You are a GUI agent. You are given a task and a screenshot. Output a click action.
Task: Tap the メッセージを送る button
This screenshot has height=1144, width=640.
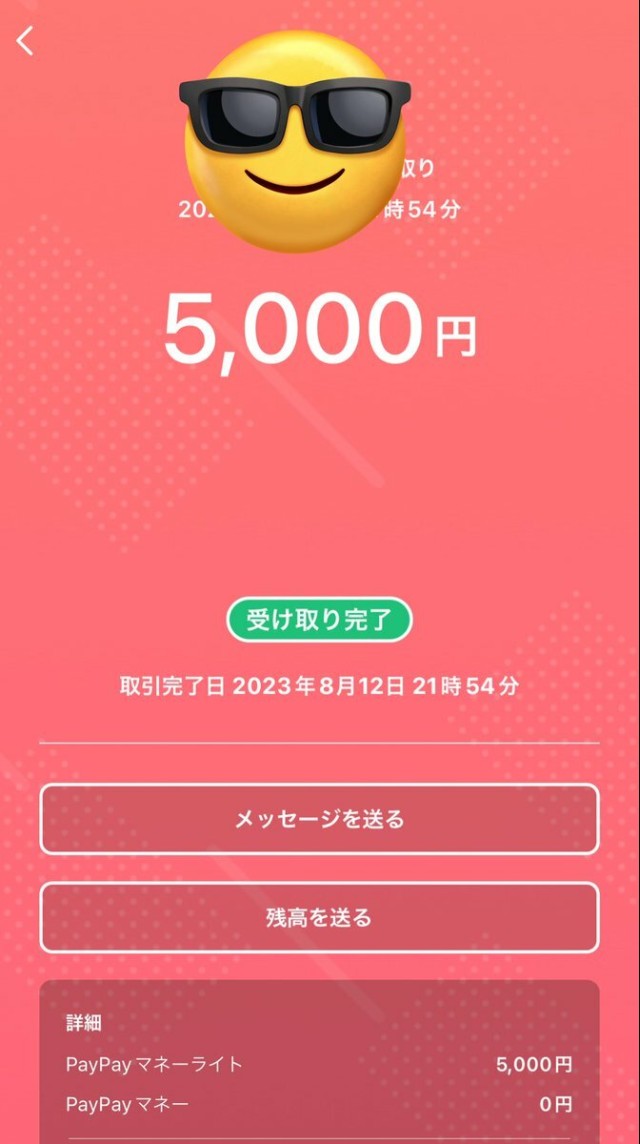click(x=320, y=819)
